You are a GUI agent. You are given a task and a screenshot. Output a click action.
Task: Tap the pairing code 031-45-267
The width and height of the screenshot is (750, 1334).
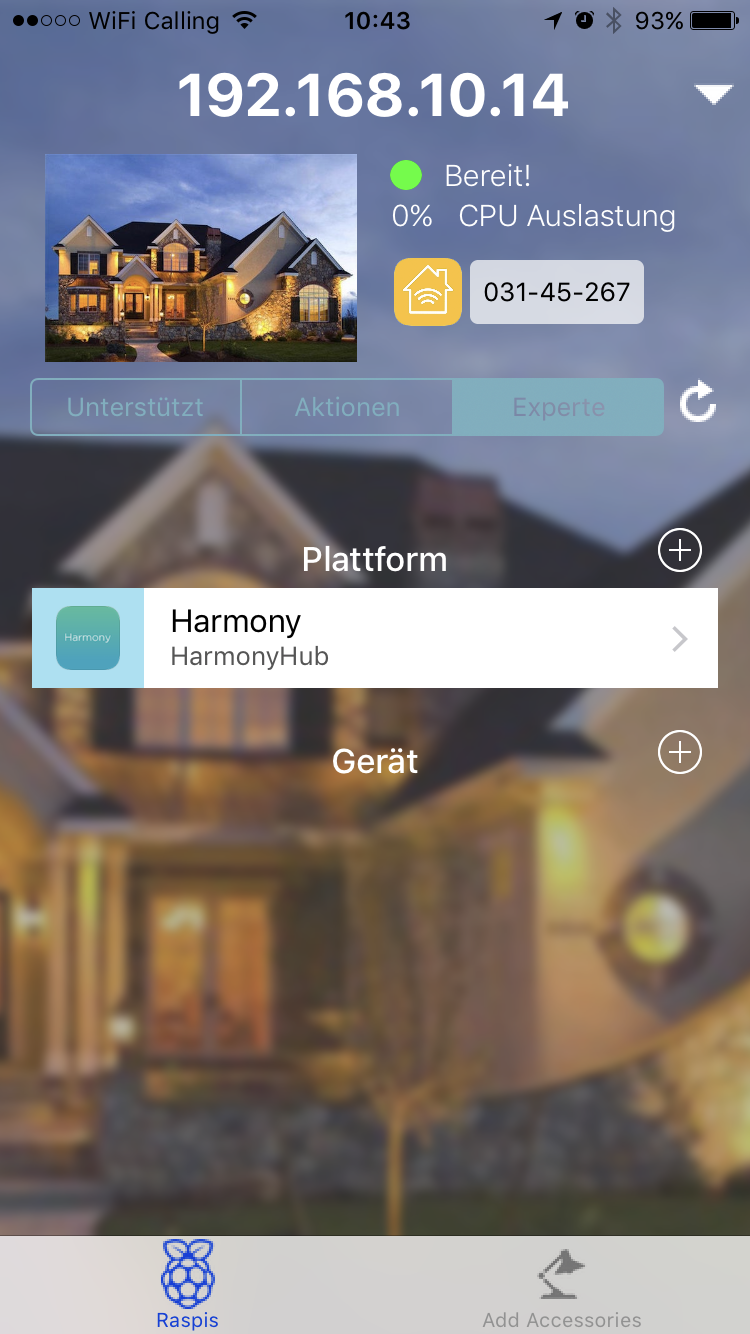pyautogui.click(x=557, y=292)
